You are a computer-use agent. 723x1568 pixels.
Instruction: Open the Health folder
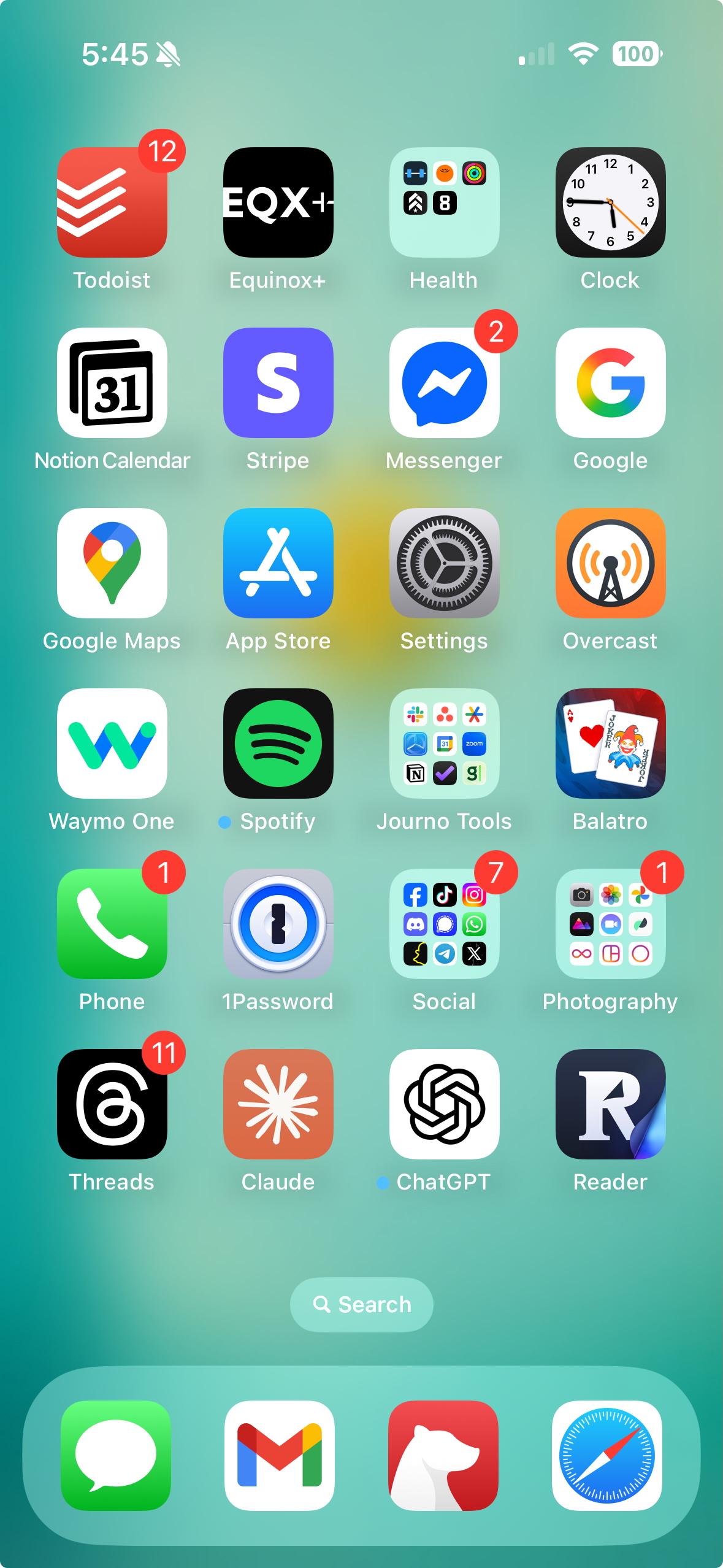tap(444, 202)
